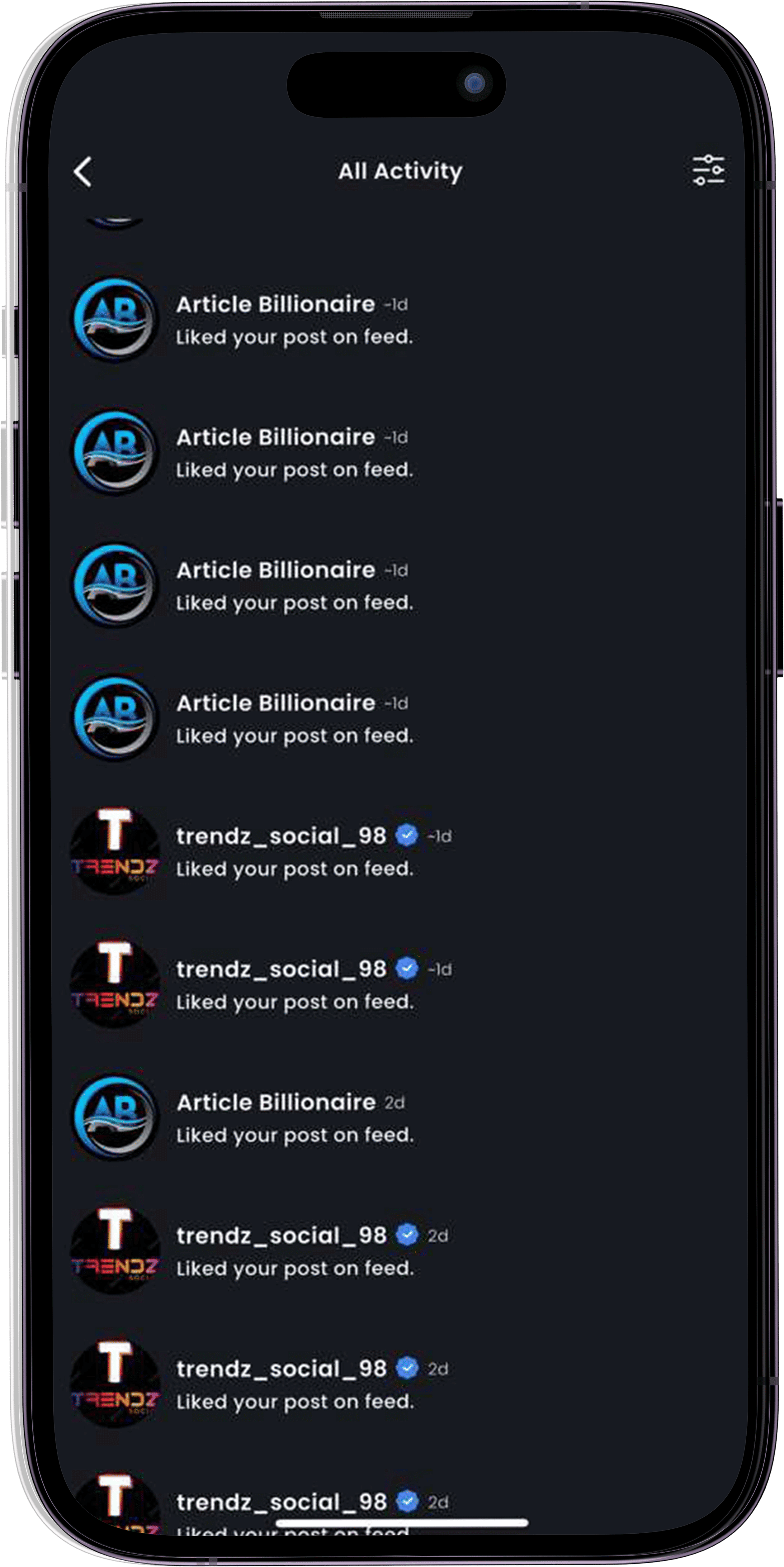Go back from All Activity

(83, 172)
